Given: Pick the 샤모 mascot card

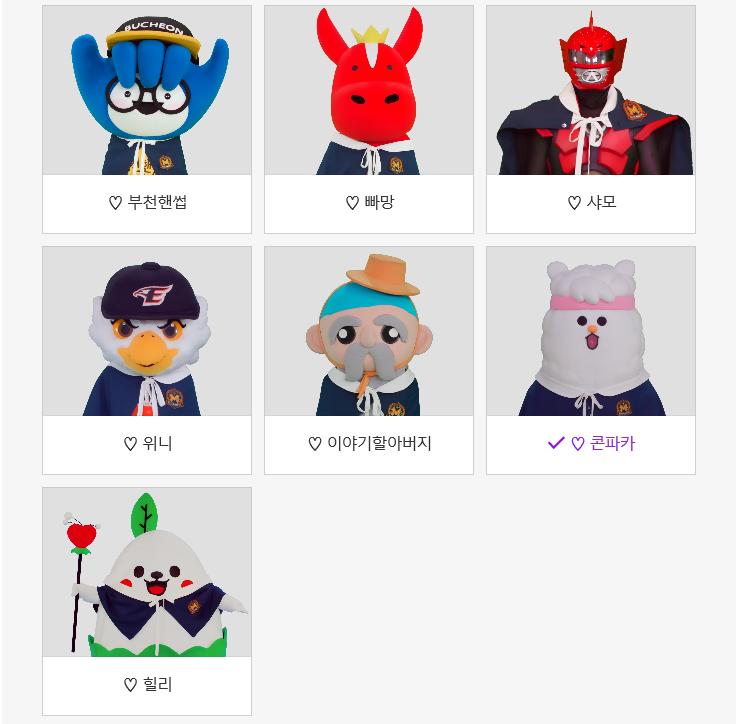Looking at the screenshot, I should point(591,119).
